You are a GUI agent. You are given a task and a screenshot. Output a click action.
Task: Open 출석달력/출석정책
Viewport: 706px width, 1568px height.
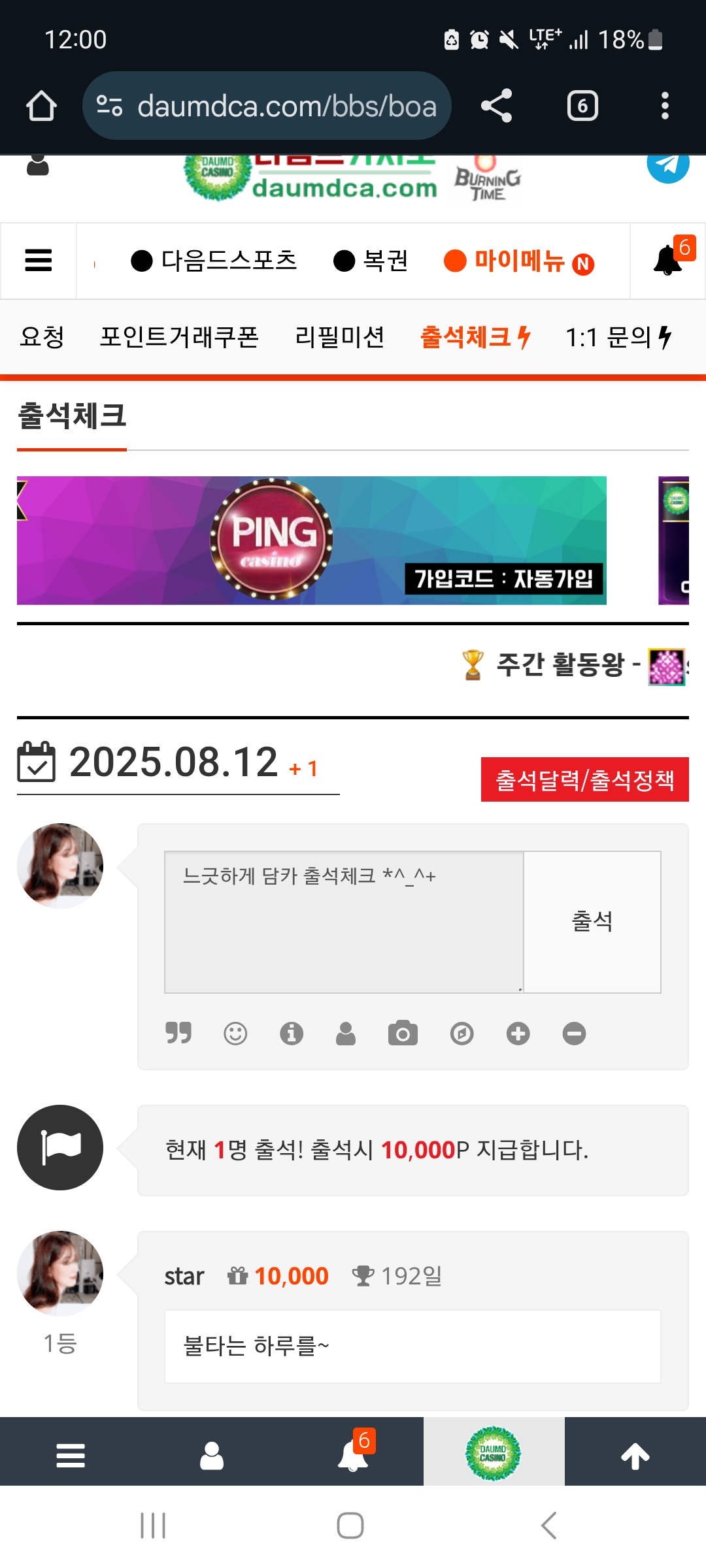(585, 779)
